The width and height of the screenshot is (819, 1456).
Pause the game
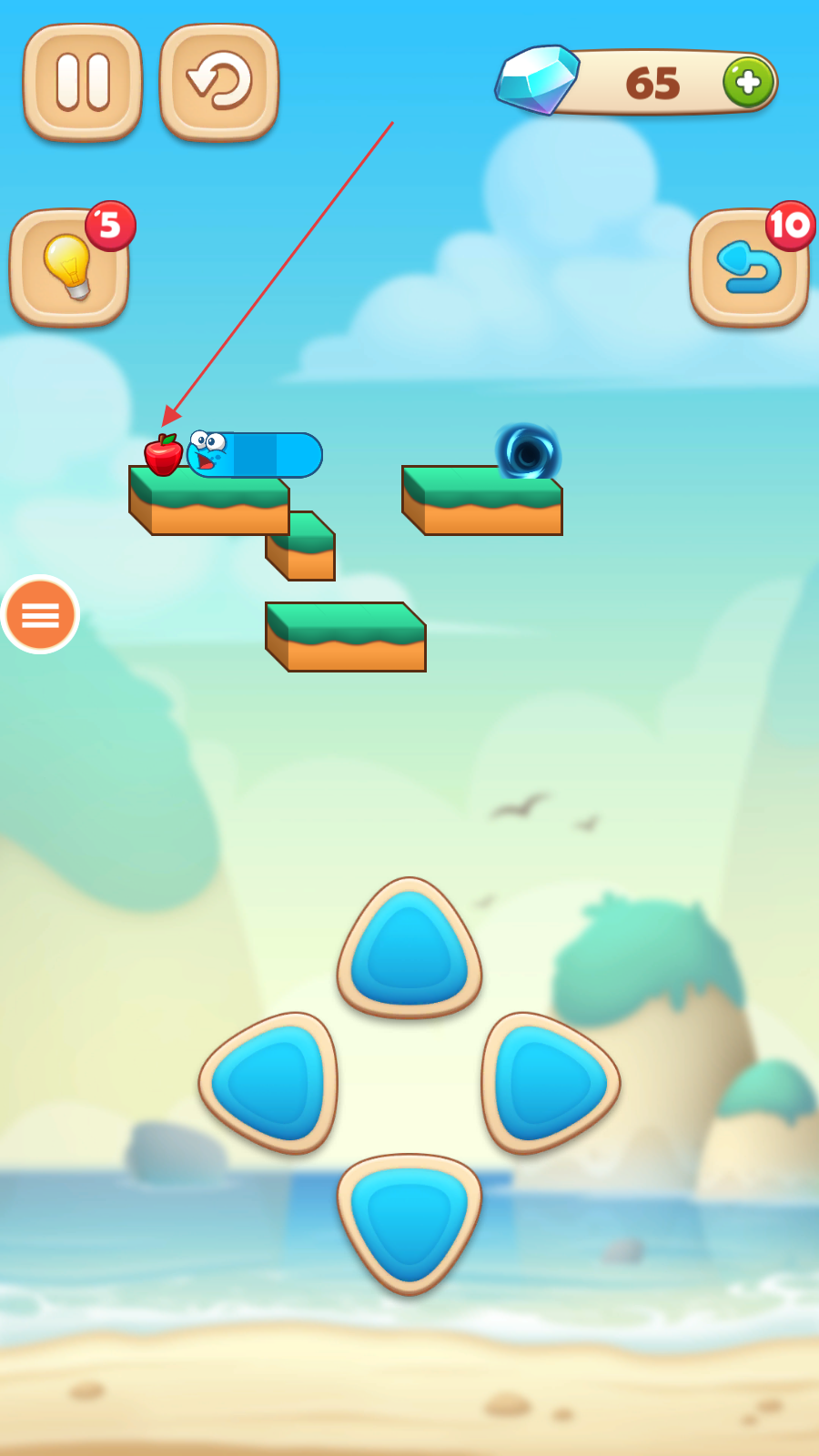point(83,82)
